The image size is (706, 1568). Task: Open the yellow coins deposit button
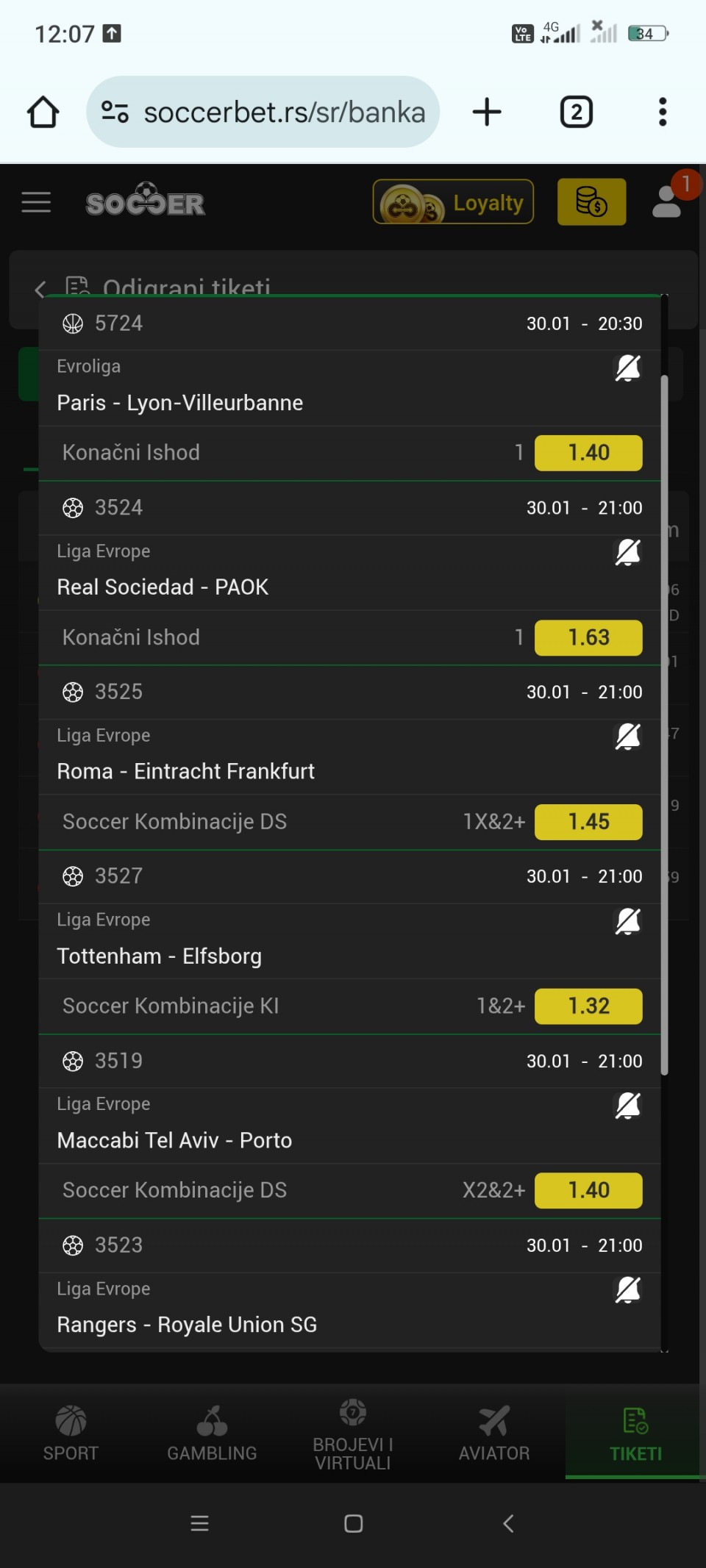(591, 202)
